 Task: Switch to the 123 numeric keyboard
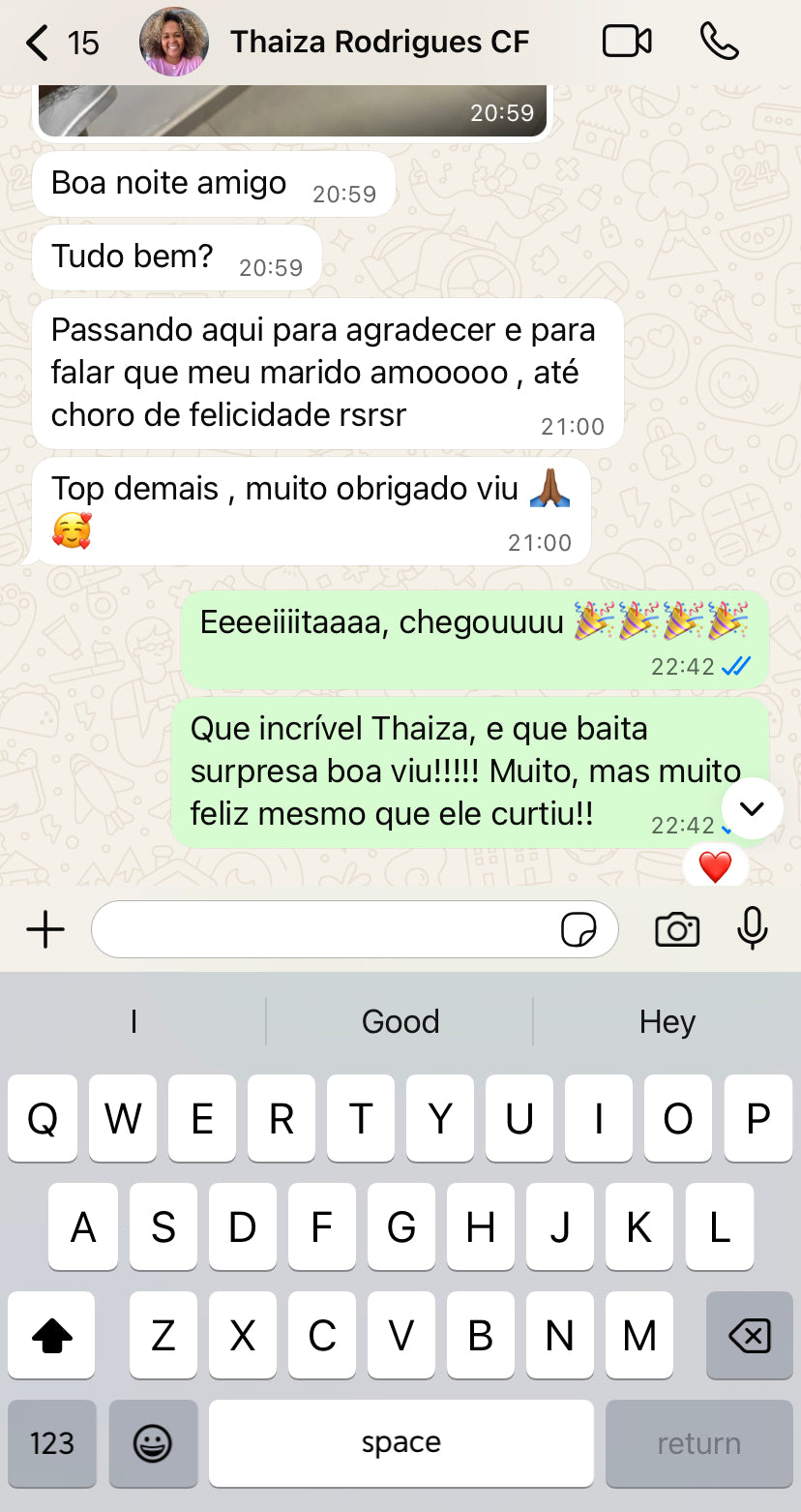52,1443
